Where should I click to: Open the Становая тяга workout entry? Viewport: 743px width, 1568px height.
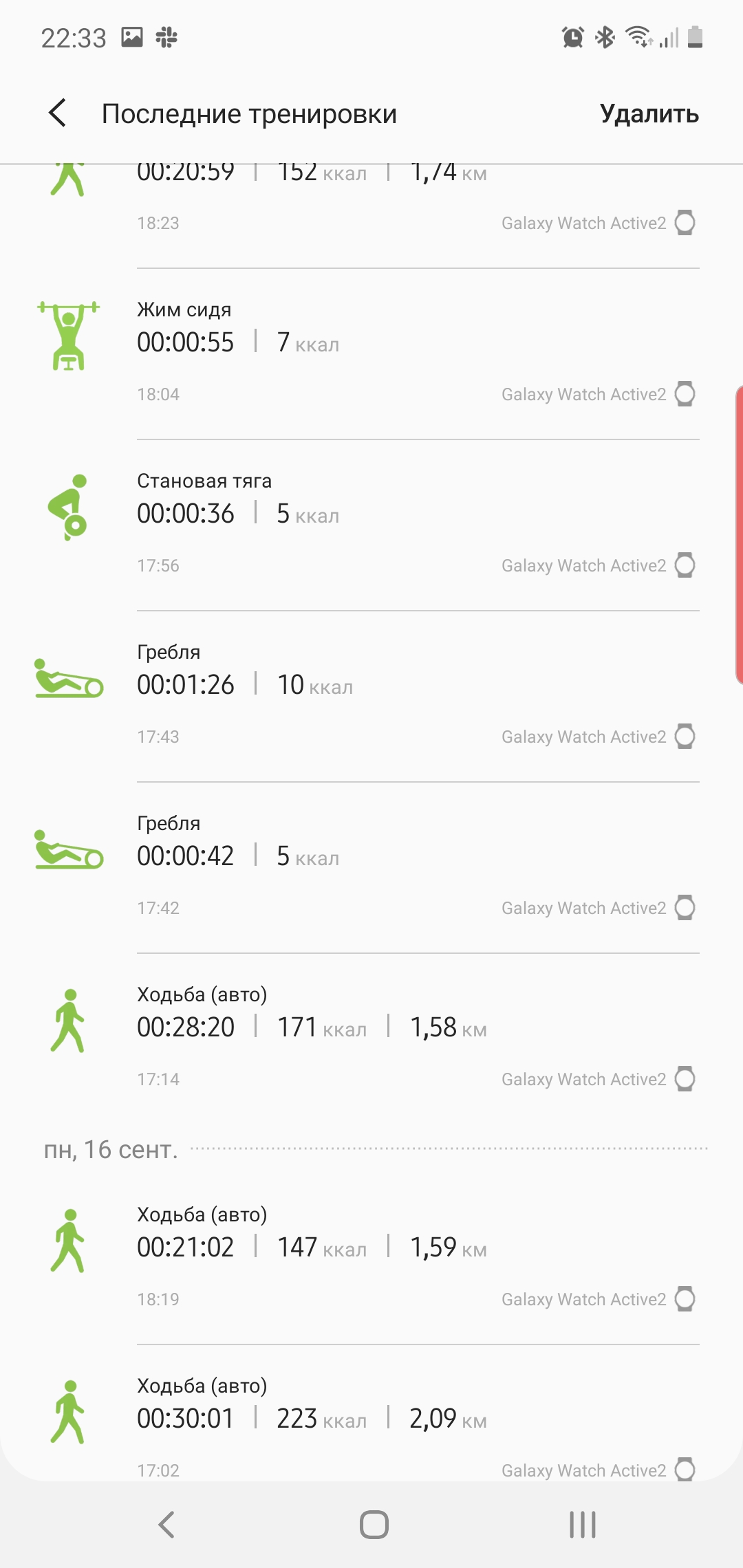(371, 523)
